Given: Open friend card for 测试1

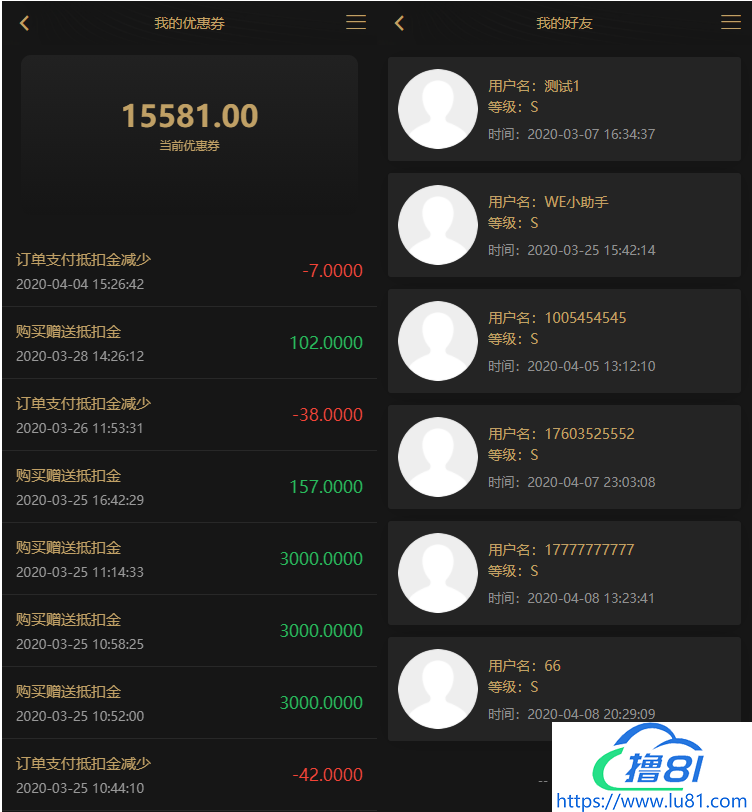Looking at the screenshot, I should (564, 109).
